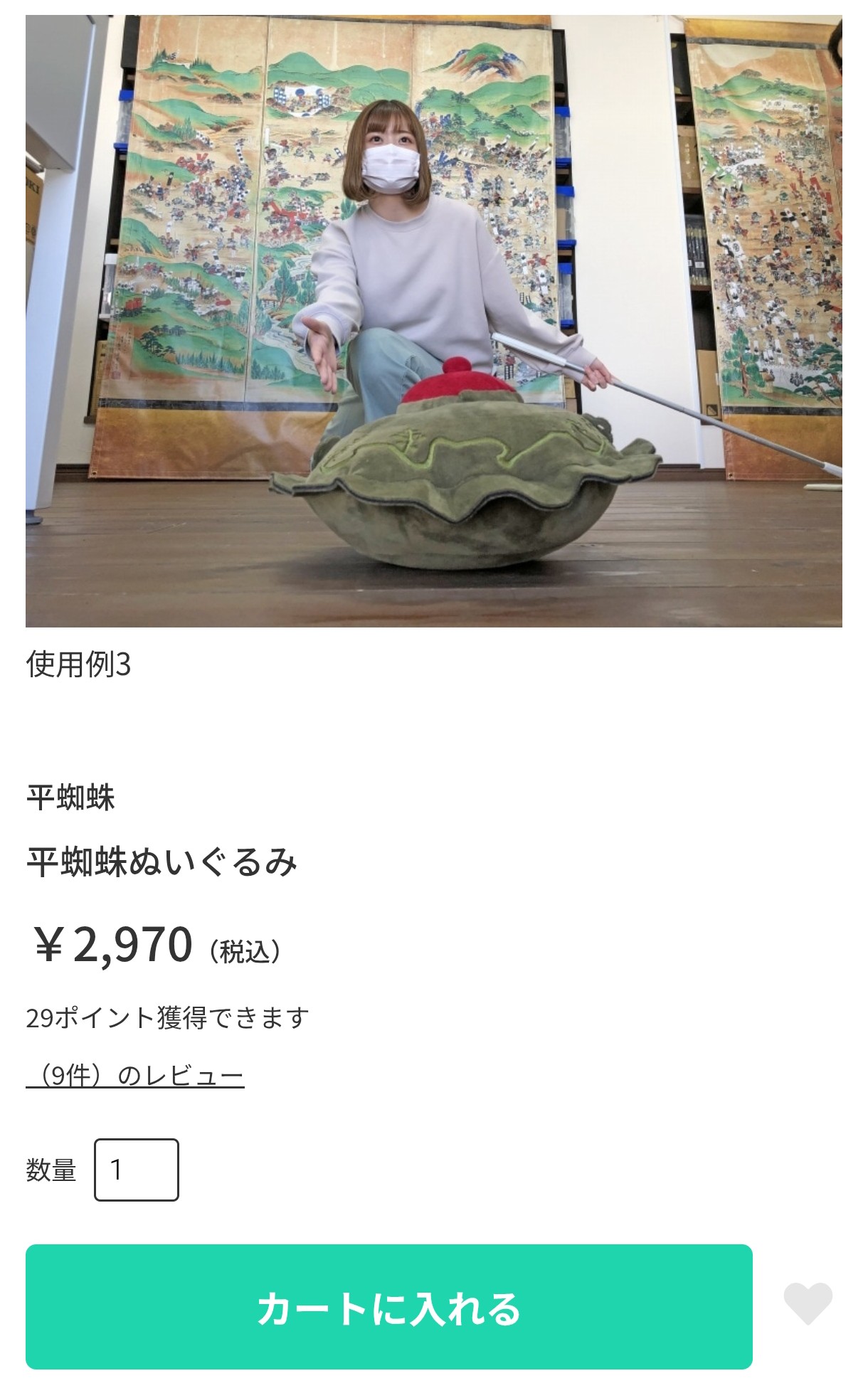Favorite this item with the heart icon
This screenshot has height=1388, width=868.
click(808, 1303)
